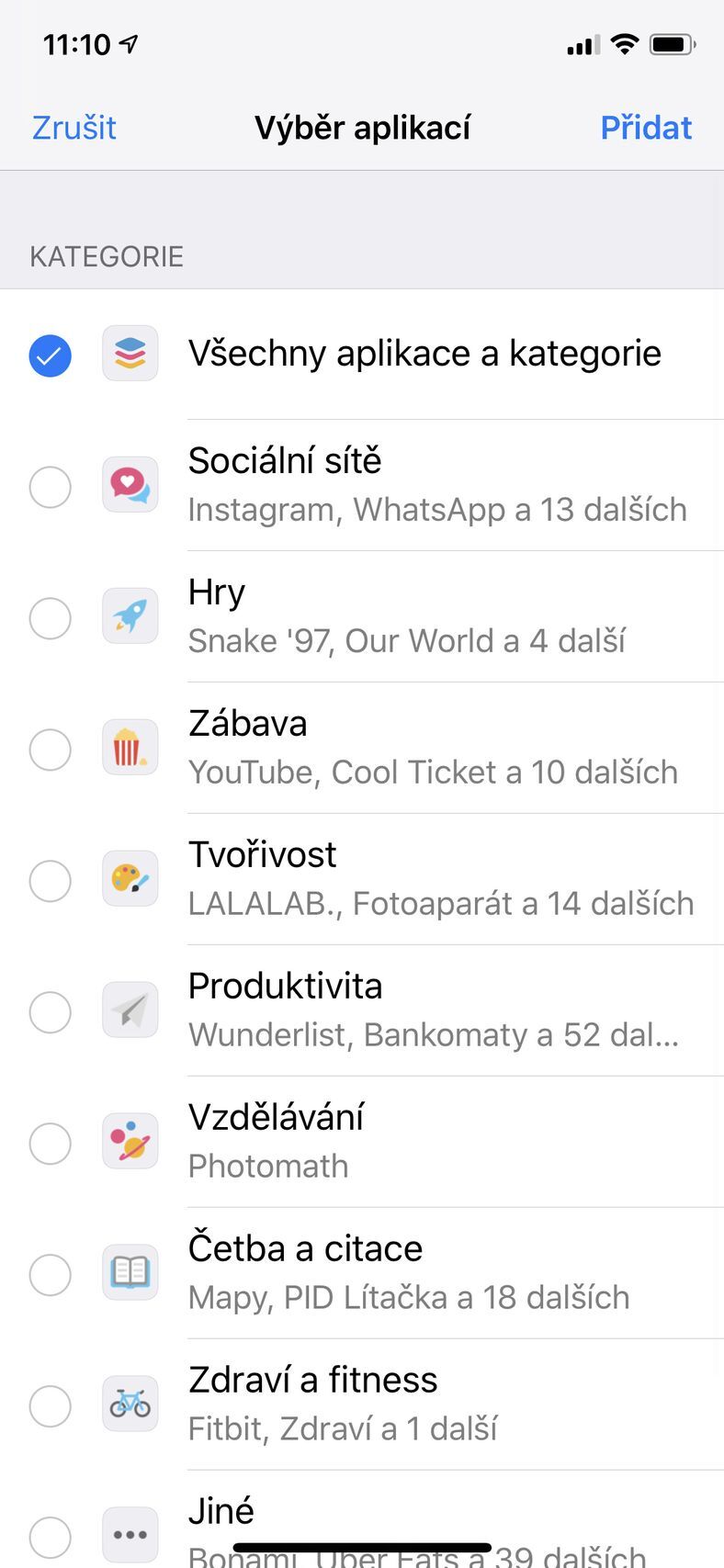This screenshot has width=724, height=1568.
Task: Tap the Tvořivost paint palette icon
Action: click(130, 879)
